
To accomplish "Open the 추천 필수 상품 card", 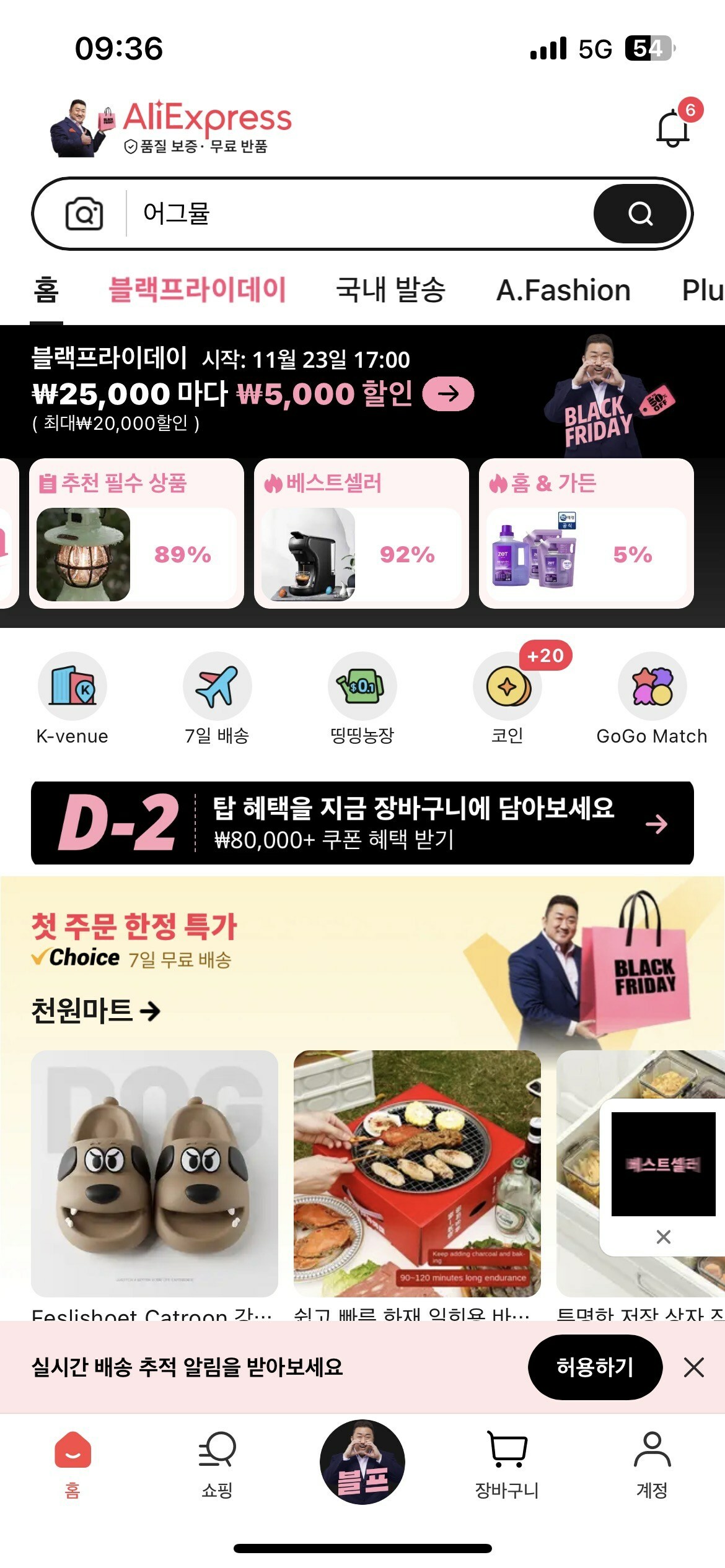I will [136, 533].
